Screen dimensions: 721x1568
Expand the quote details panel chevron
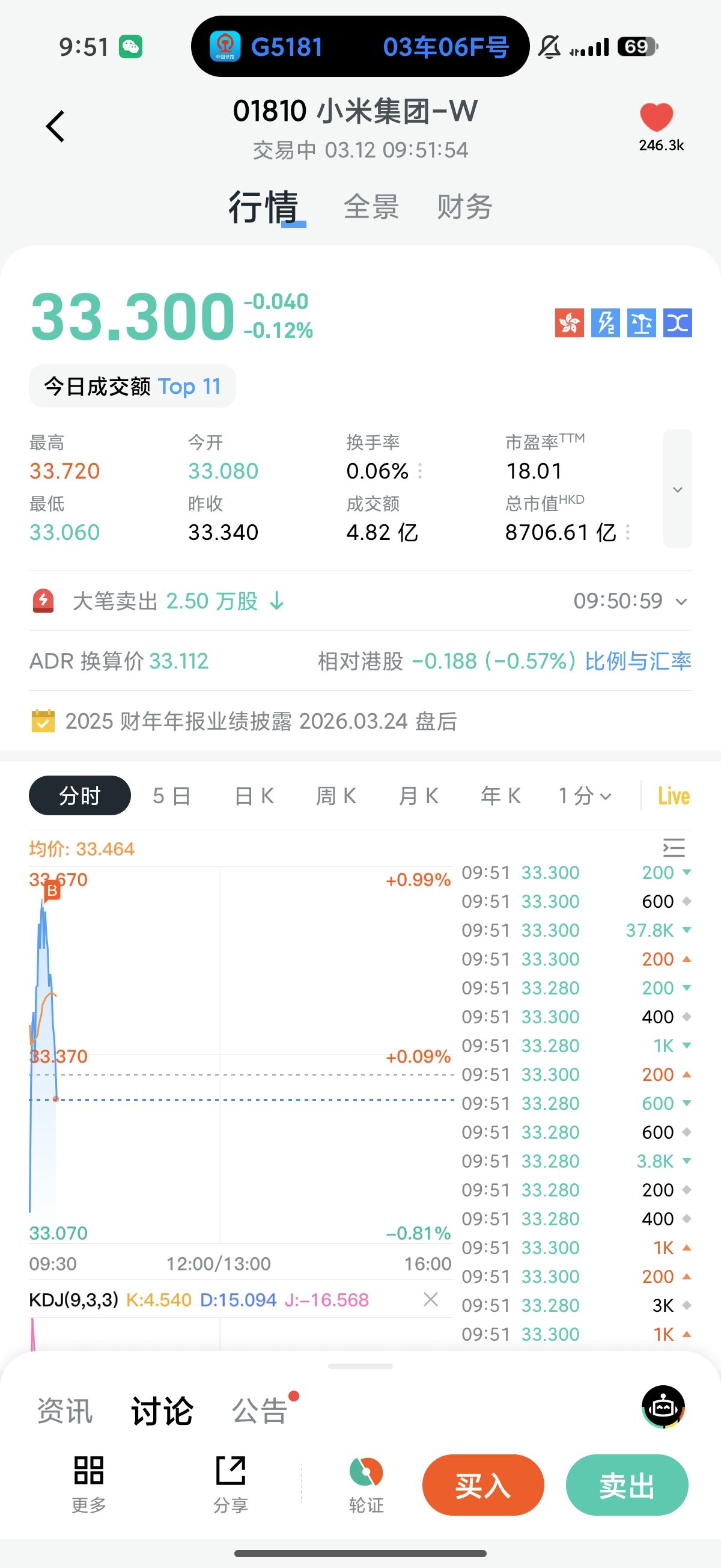[677, 489]
